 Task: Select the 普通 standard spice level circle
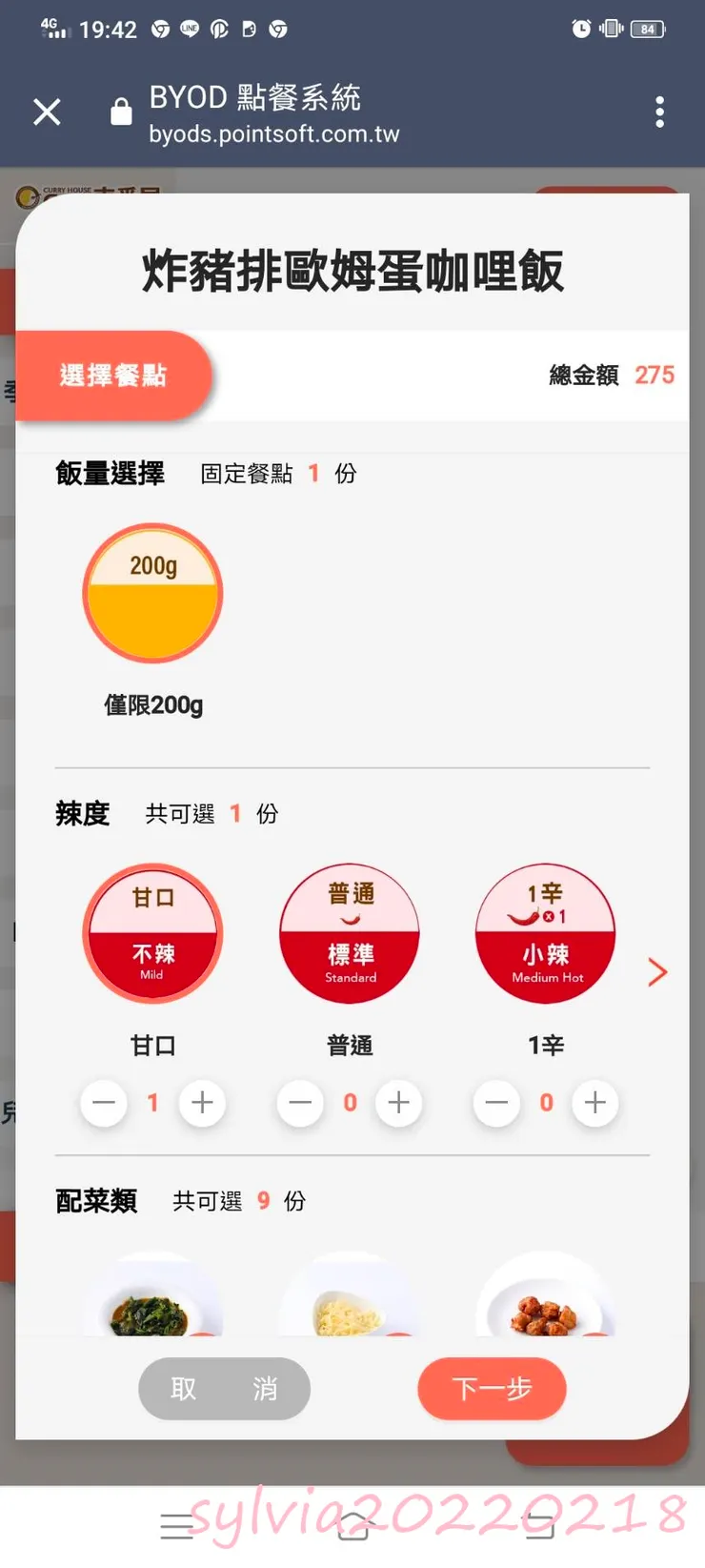[x=350, y=932]
